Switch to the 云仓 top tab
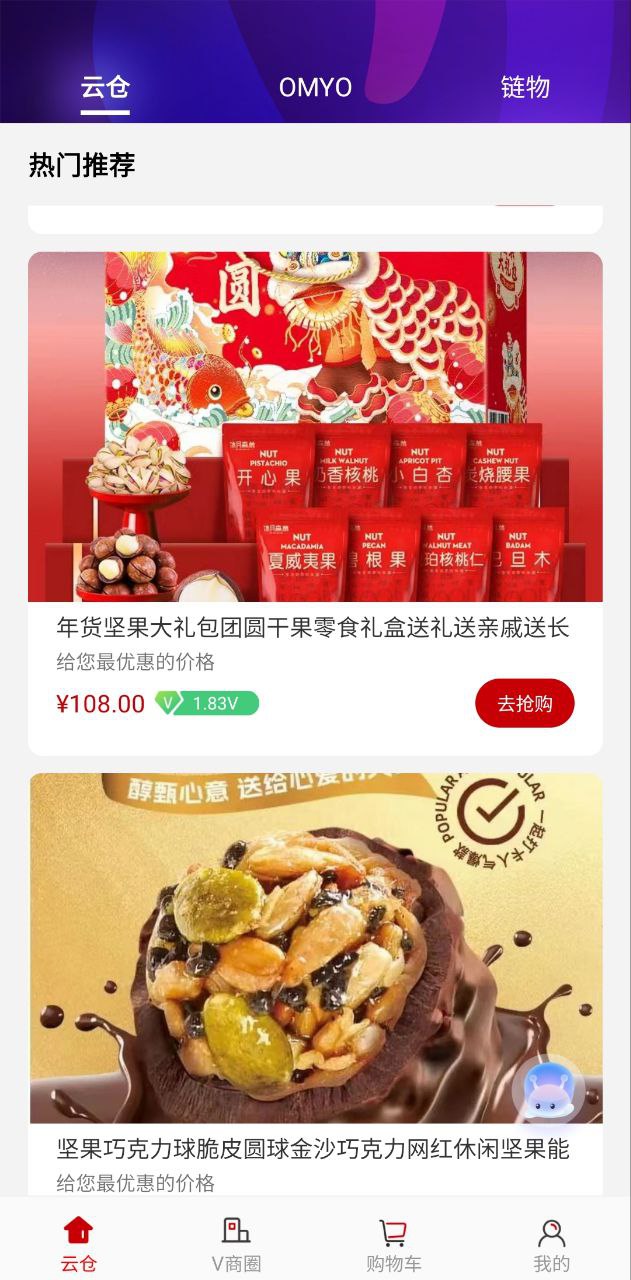 105,88
